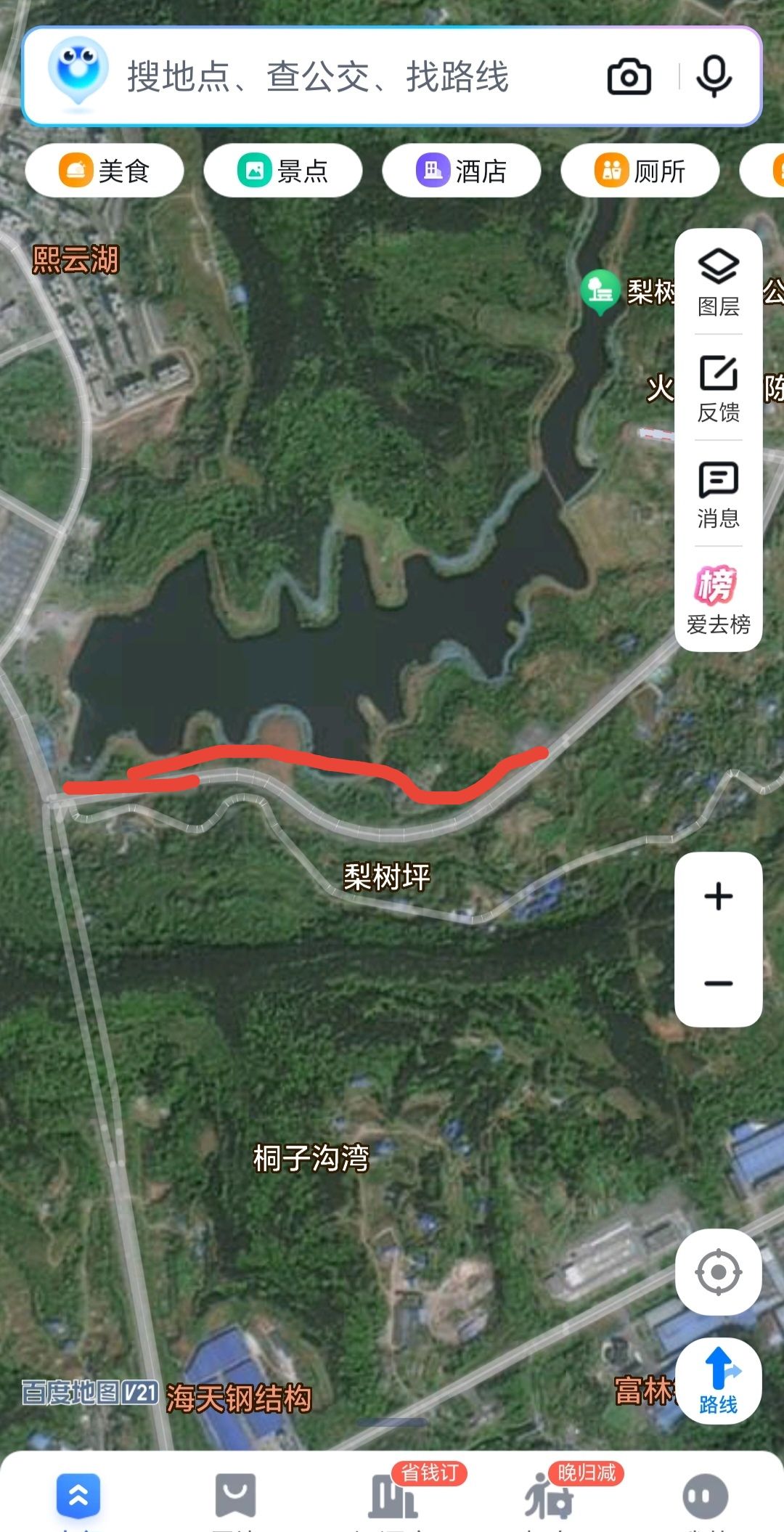Zoom out on the map with minus

pos(719,984)
